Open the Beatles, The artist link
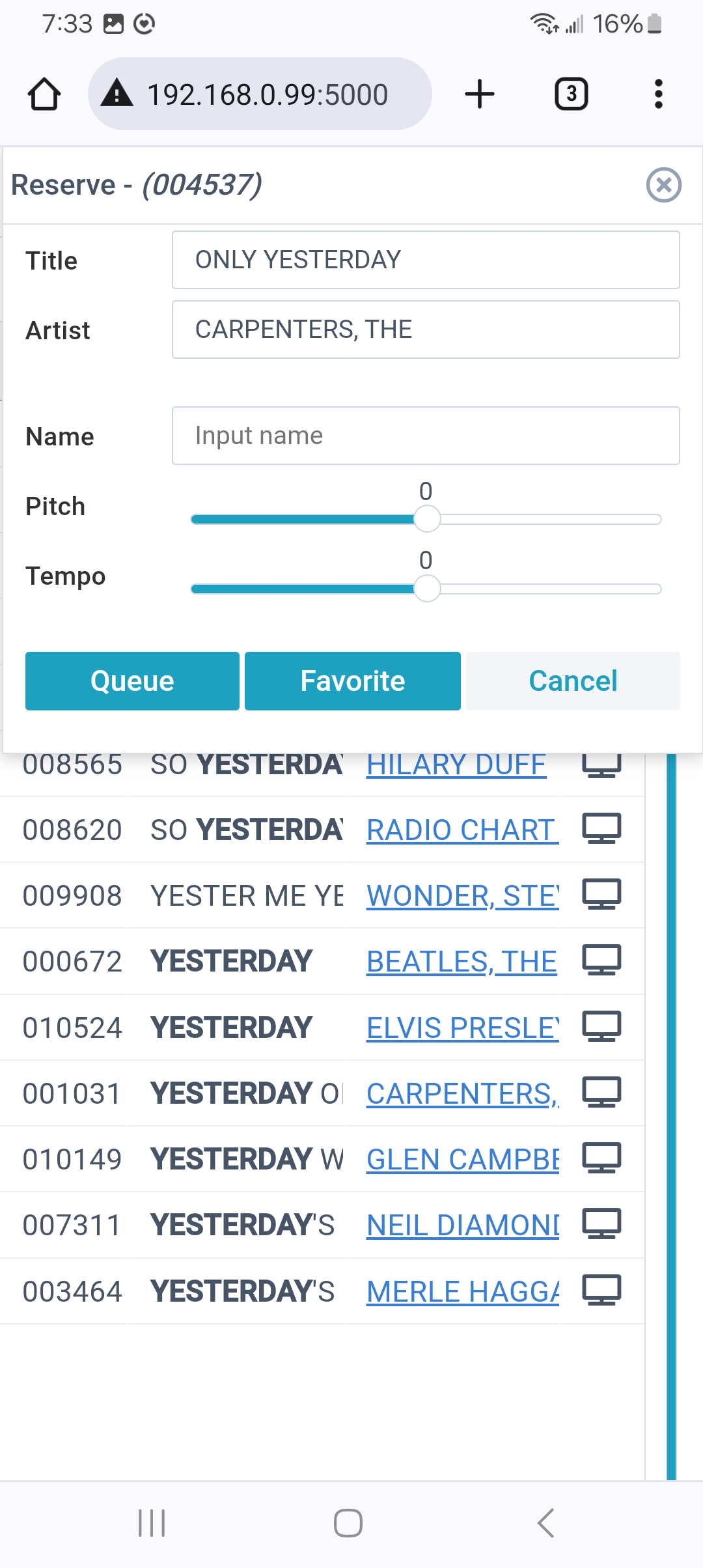The width and height of the screenshot is (703, 1568). tap(462, 962)
